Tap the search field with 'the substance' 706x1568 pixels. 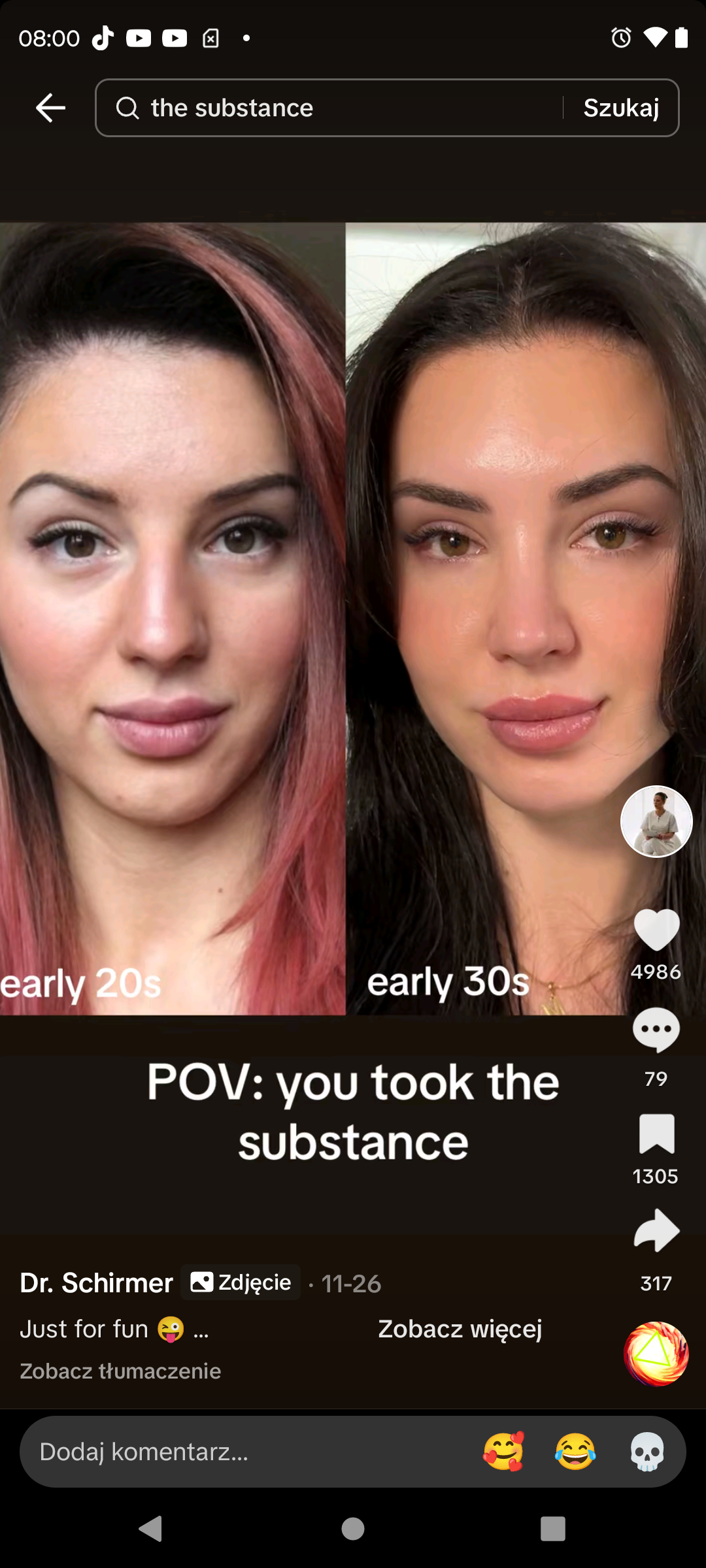tap(327, 108)
